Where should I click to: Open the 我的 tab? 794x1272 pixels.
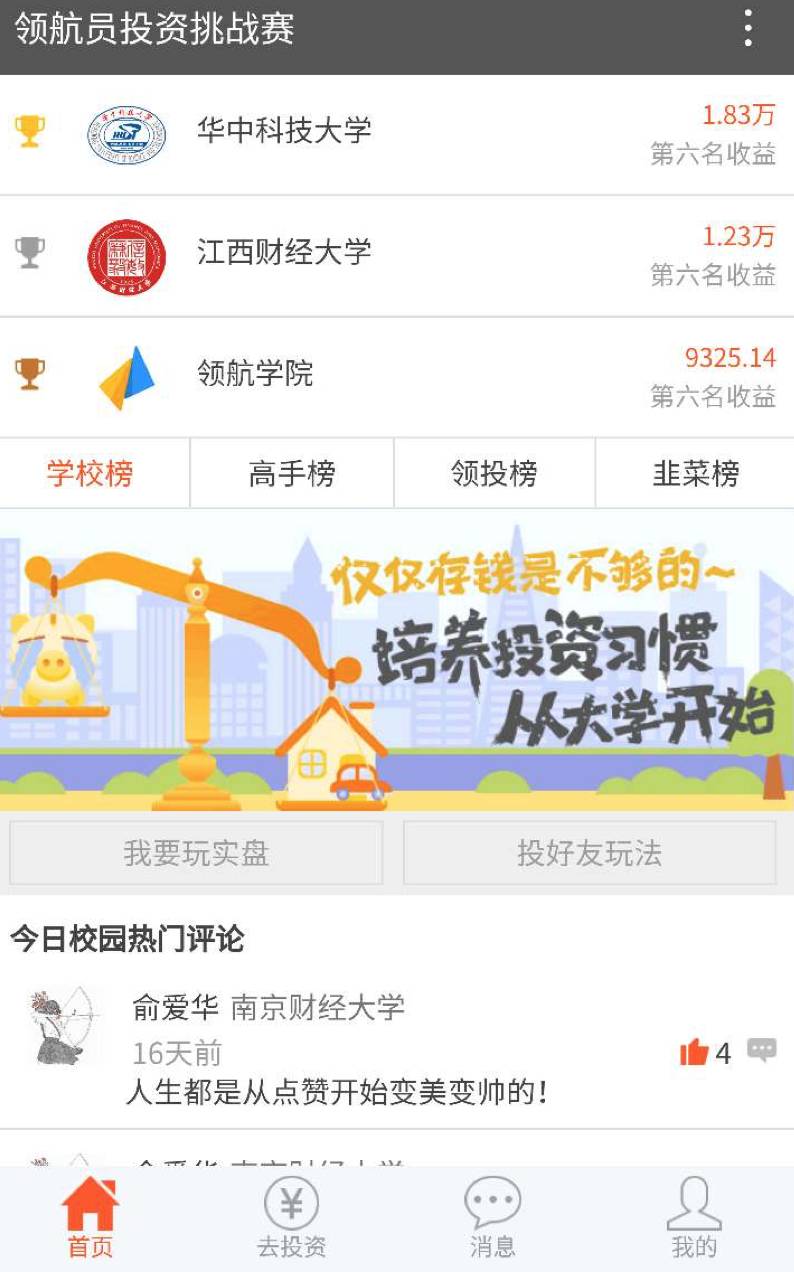694,1217
